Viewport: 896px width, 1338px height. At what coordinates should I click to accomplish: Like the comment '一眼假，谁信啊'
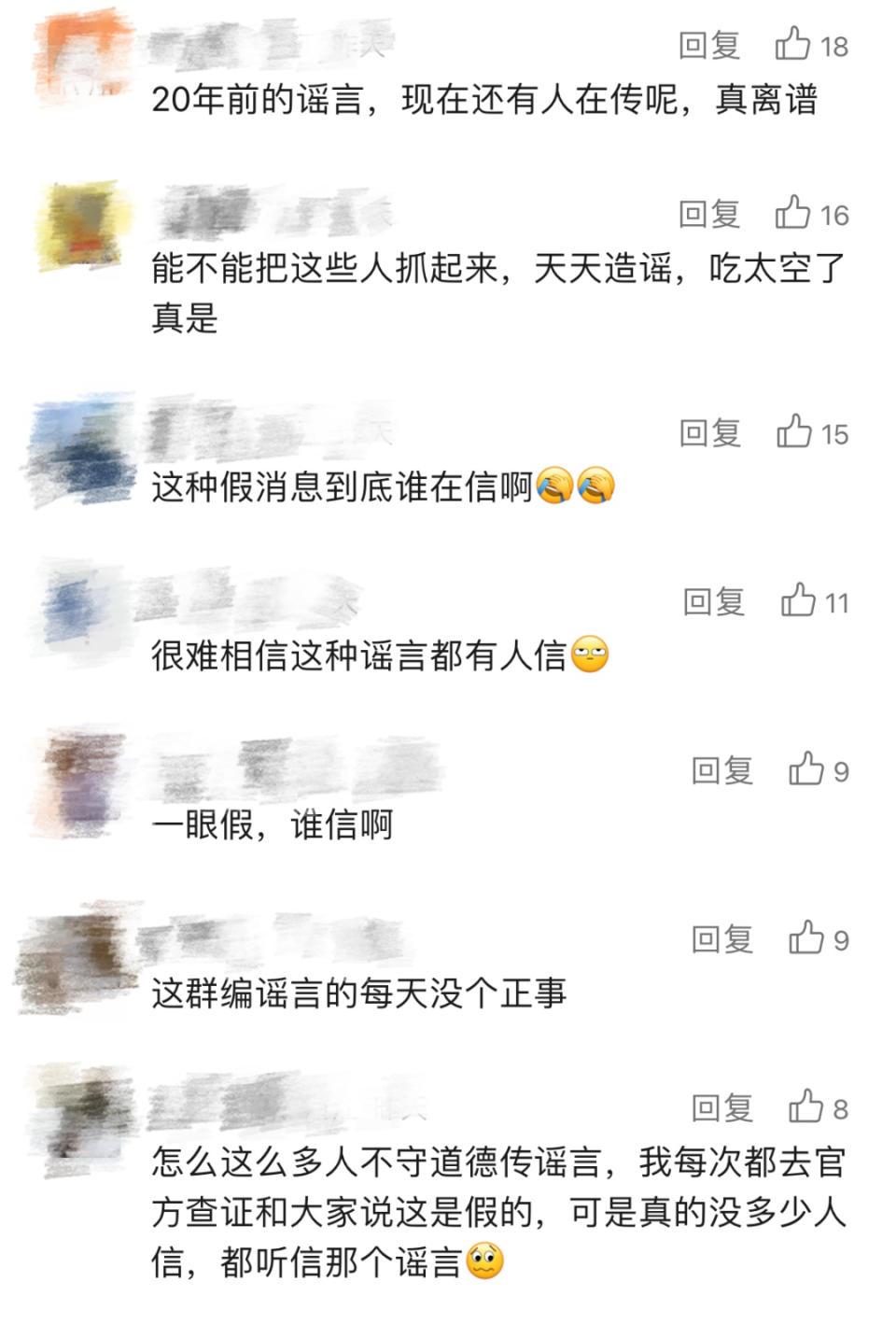pos(806,769)
